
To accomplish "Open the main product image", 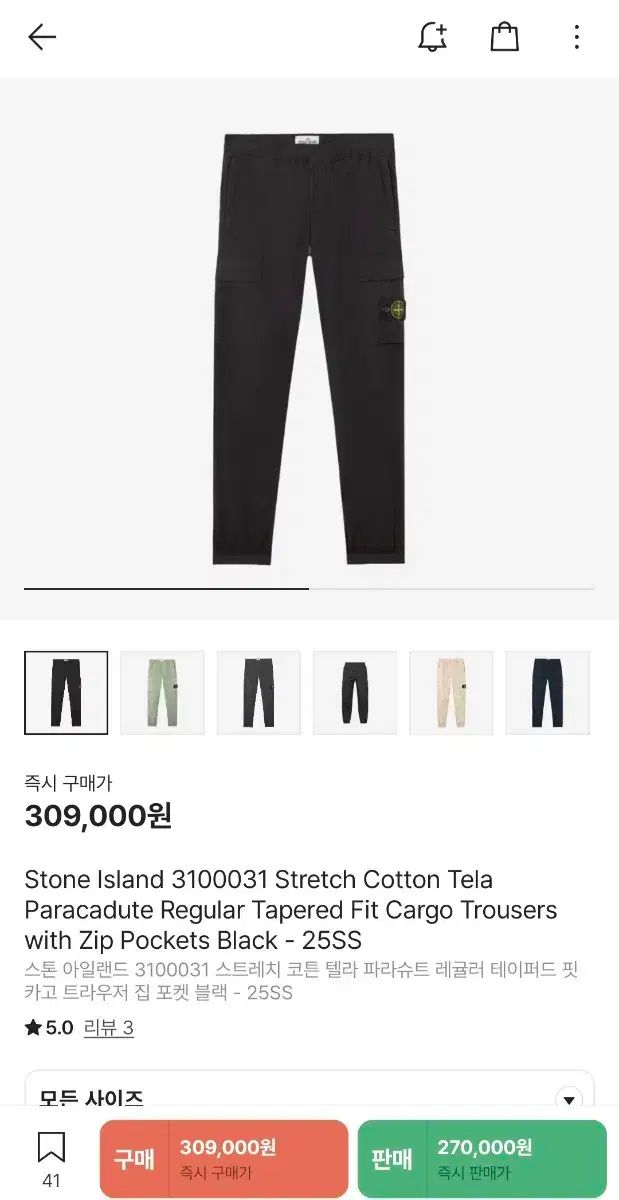I will coord(309,348).
